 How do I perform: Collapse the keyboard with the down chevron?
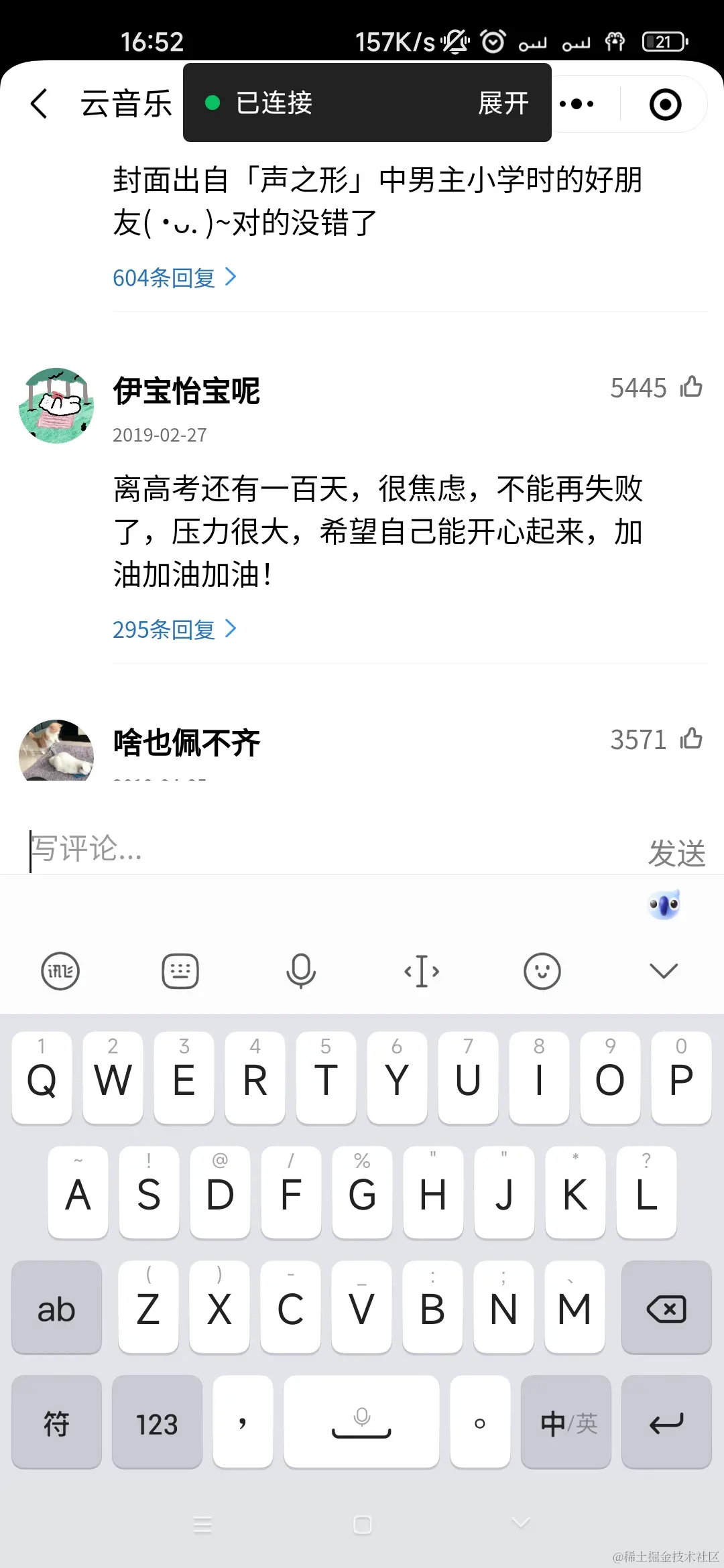663,970
